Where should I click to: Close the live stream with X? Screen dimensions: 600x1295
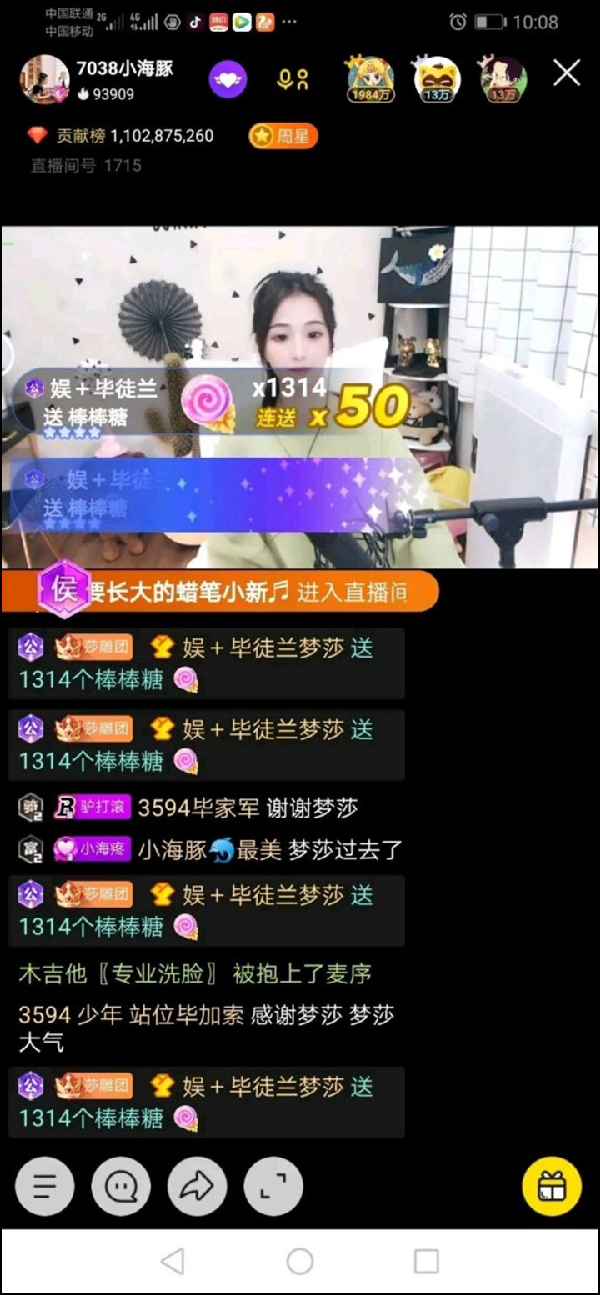click(x=567, y=74)
